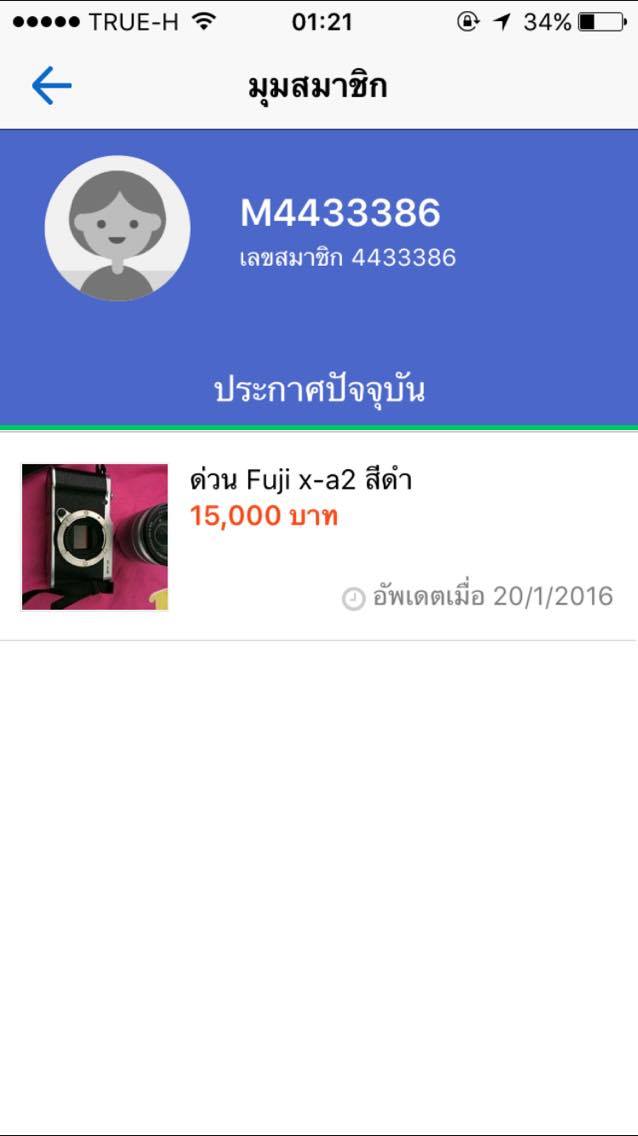This screenshot has width=638, height=1136.
Task: Select the ประกาศปัจจุบัน tab
Action: click(x=319, y=390)
